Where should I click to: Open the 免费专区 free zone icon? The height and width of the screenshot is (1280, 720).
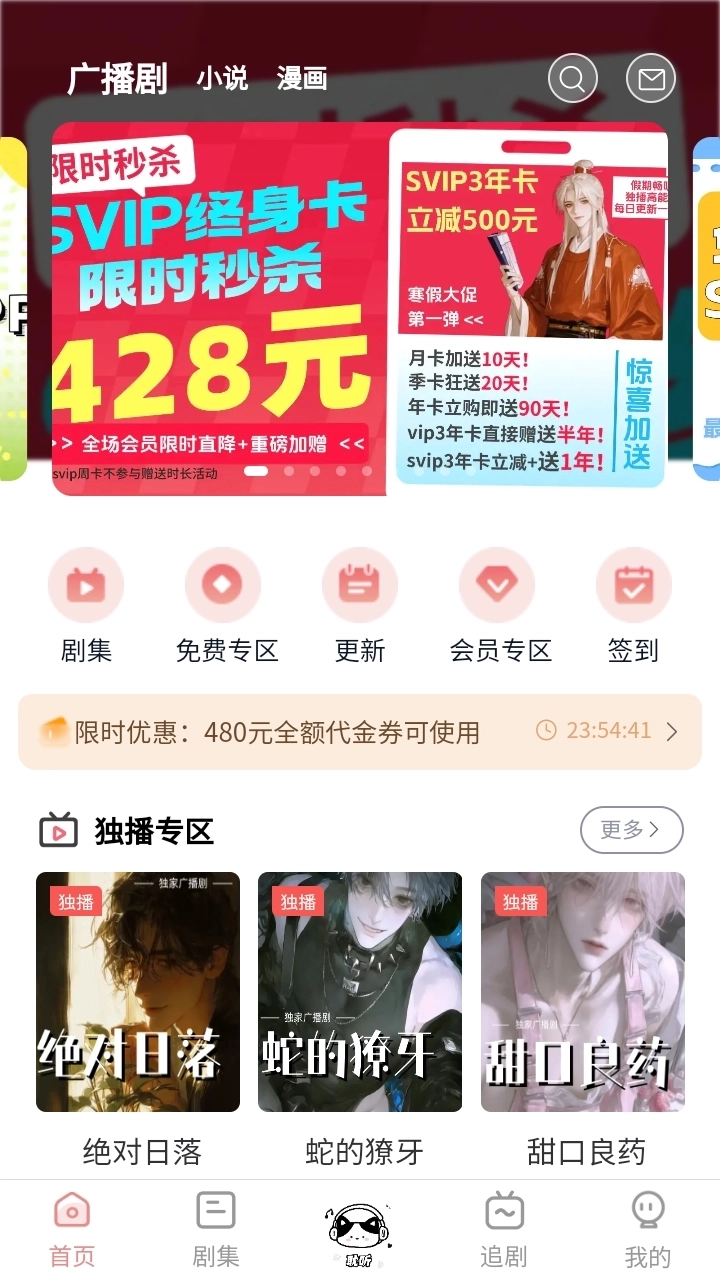(223, 585)
